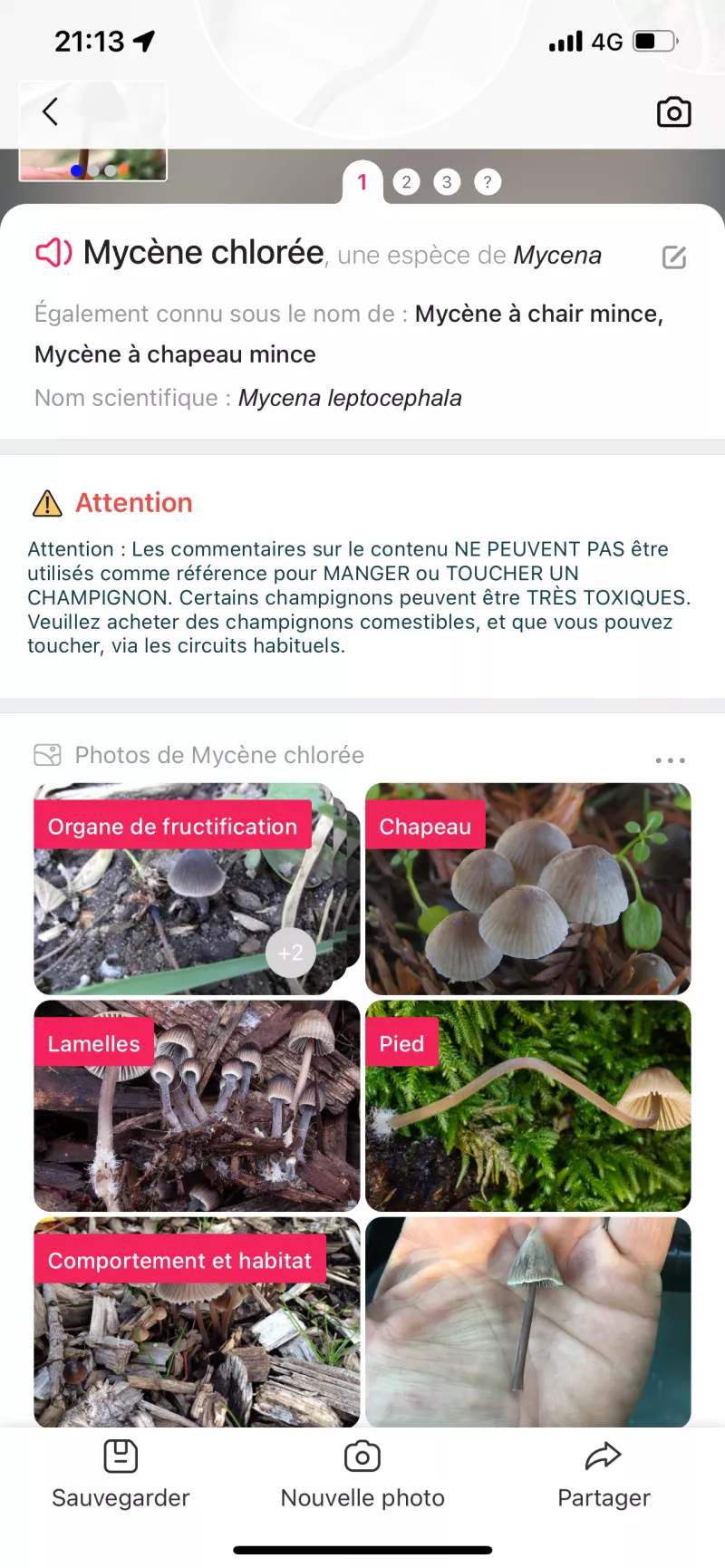725x1568 pixels.
Task: Open more options for Photos de Mycène chlorée
Action: pyautogui.click(x=670, y=760)
